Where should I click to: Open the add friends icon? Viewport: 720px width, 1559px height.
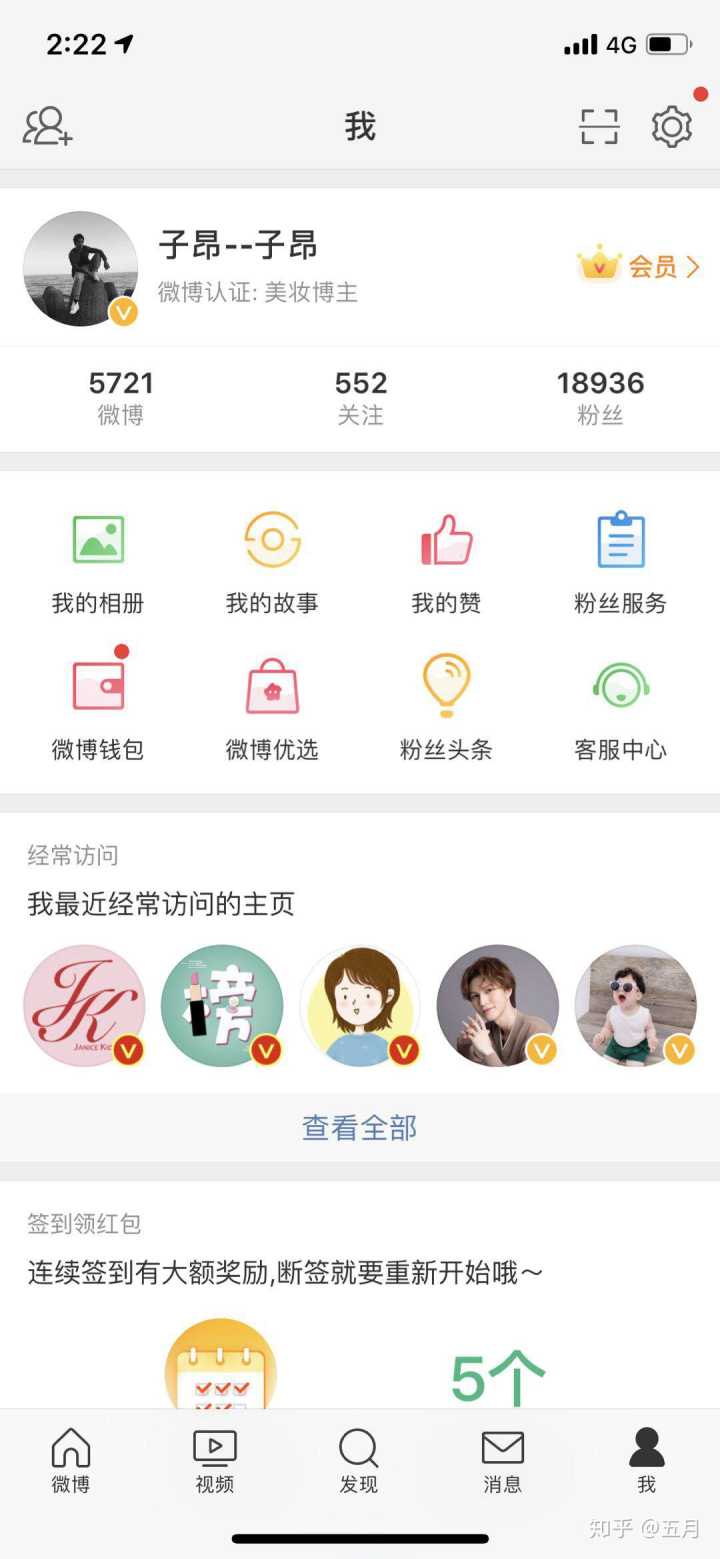[47, 127]
